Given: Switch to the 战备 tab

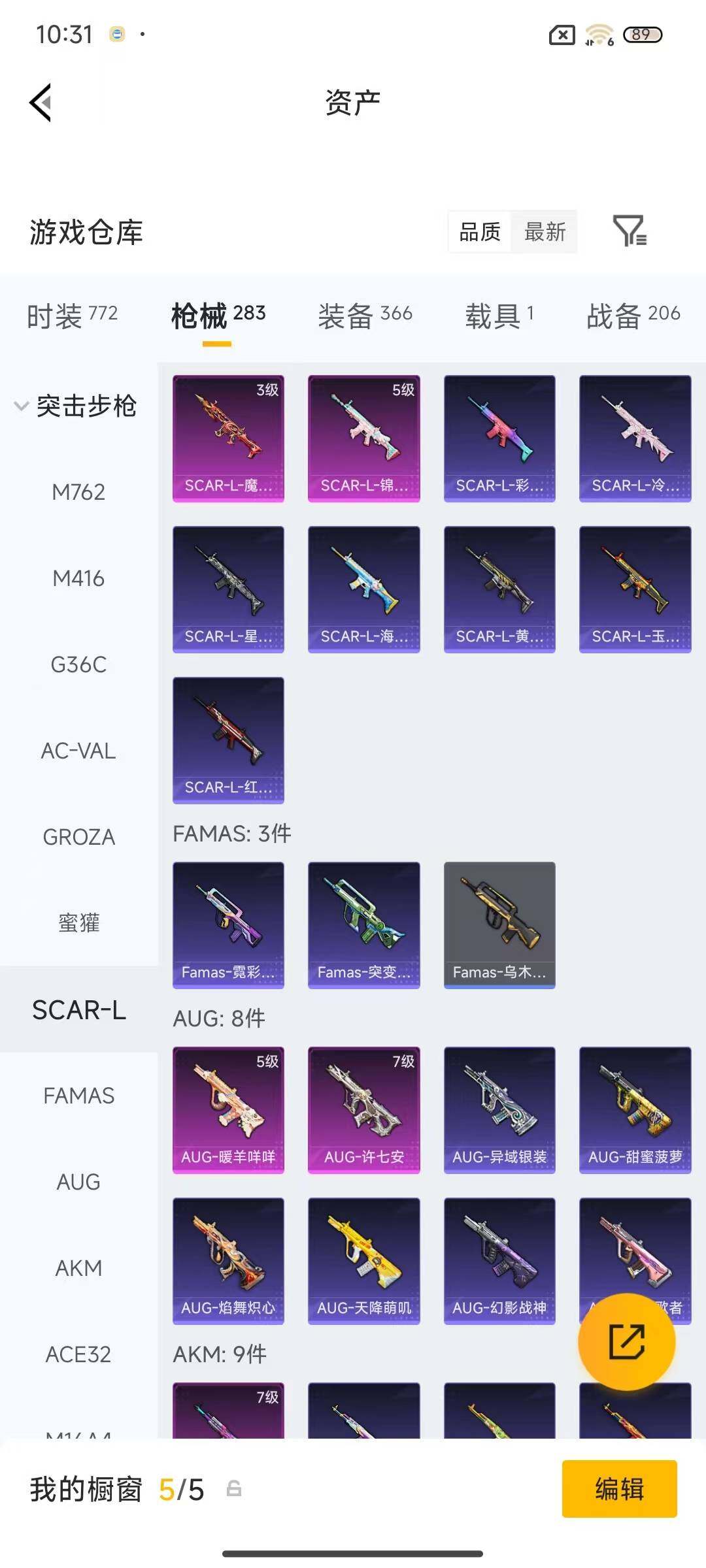Looking at the screenshot, I should pyautogui.click(x=633, y=316).
